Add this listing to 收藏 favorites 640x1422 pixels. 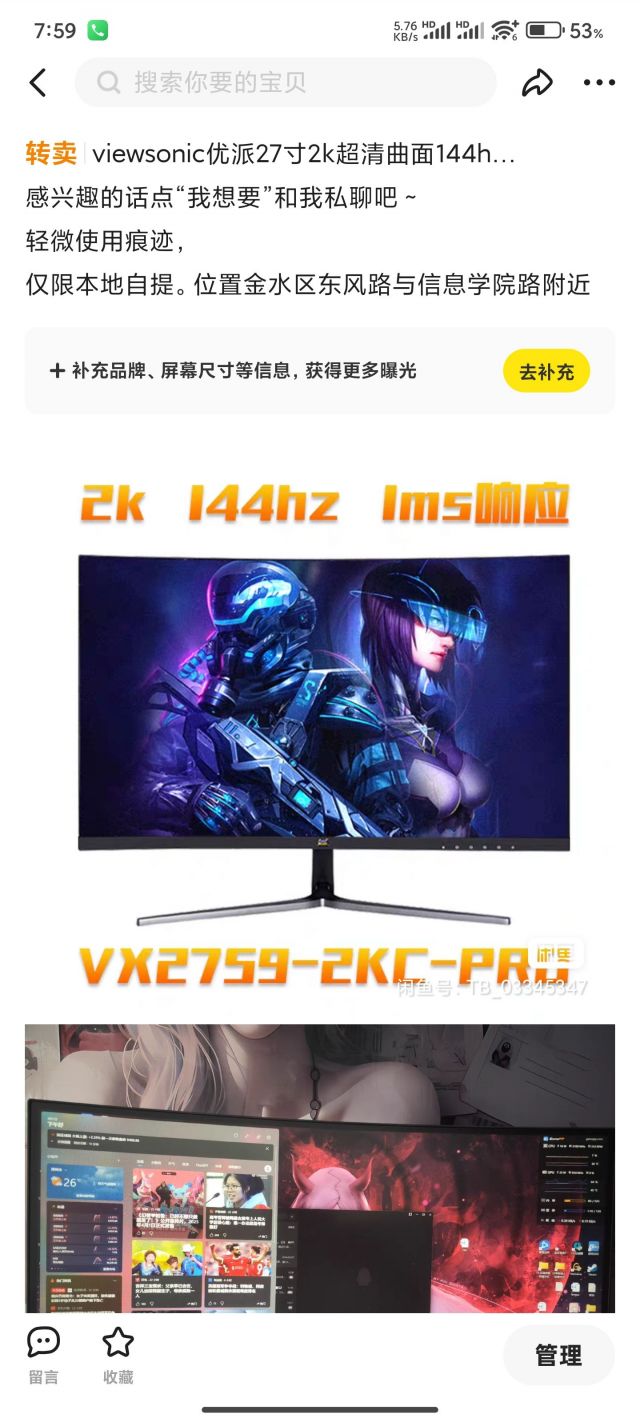click(118, 1355)
